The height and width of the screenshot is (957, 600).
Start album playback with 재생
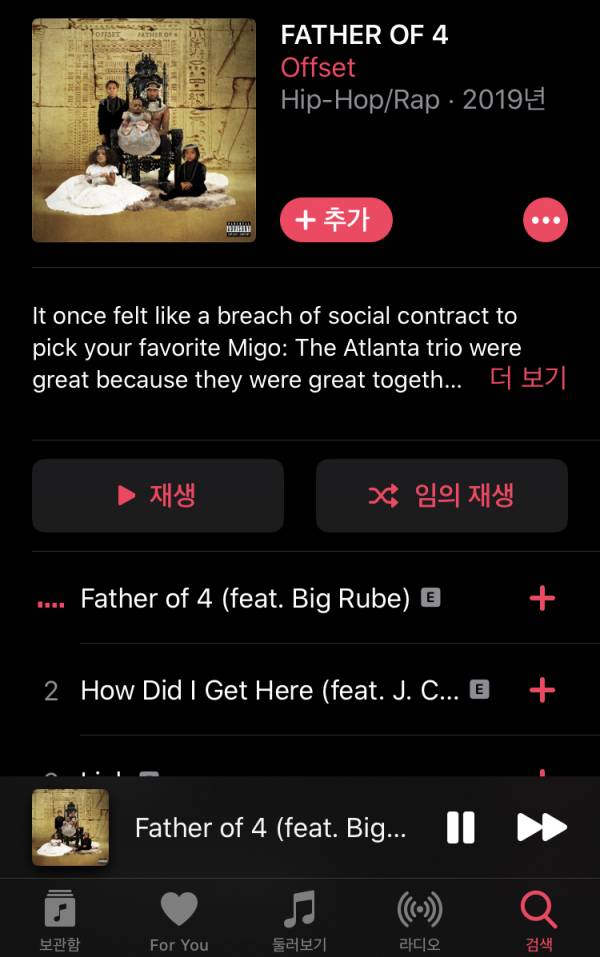pyautogui.click(x=158, y=495)
